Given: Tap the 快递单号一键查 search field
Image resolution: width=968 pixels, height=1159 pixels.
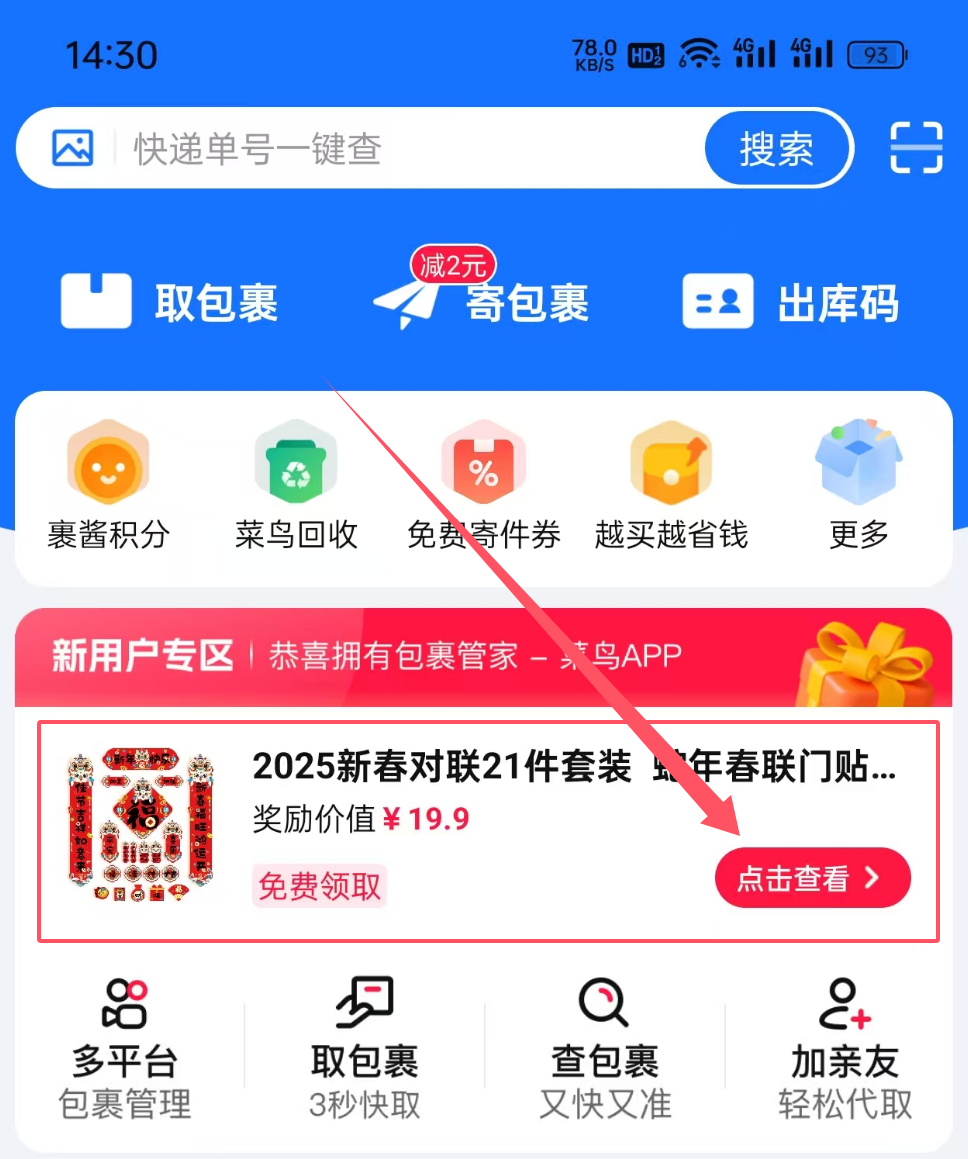Looking at the screenshot, I should 400,150.
